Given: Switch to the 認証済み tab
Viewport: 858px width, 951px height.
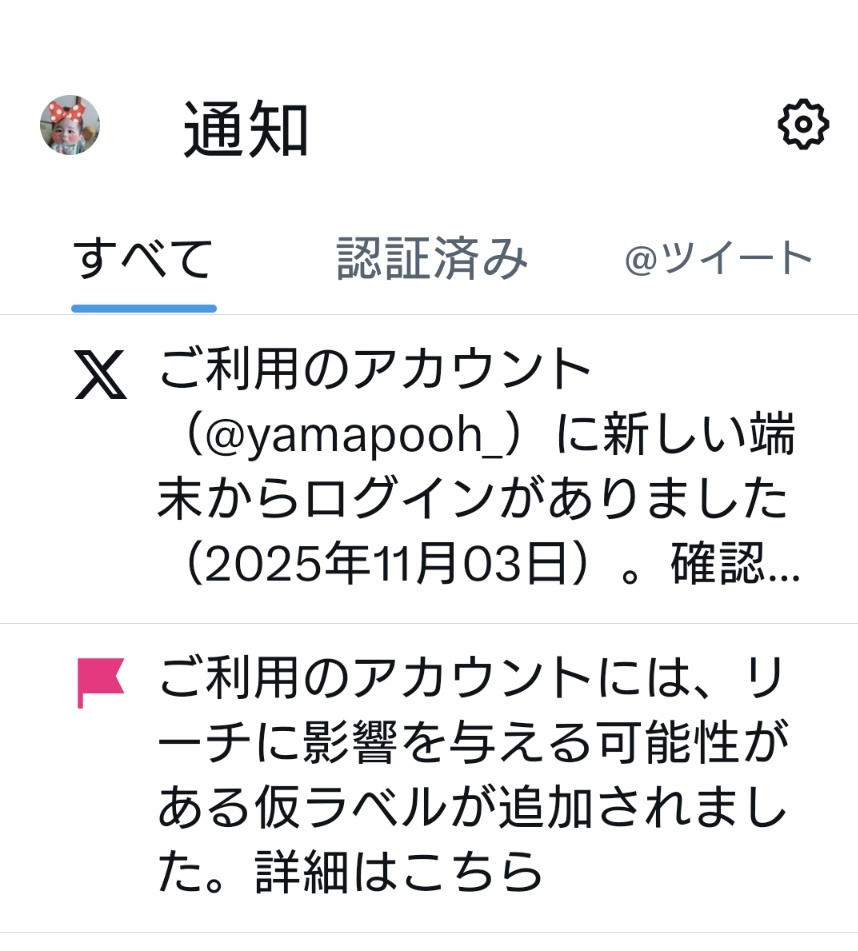Looking at the screenshot, I should pyautogui.click(x=432, y=259).
